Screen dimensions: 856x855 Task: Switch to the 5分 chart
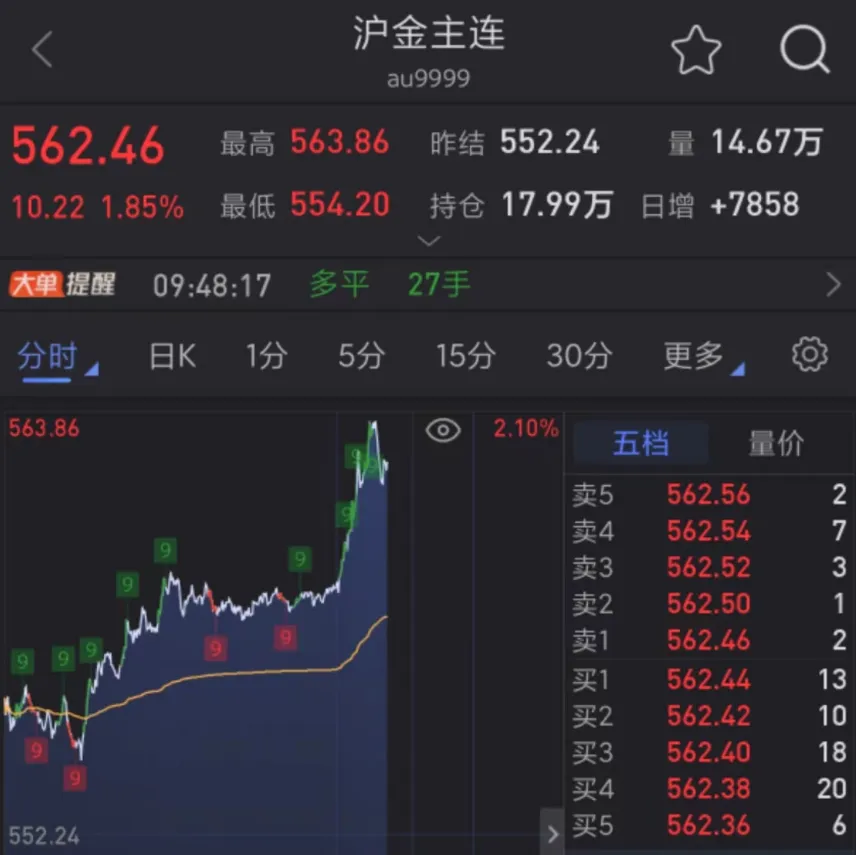[361, 355]
